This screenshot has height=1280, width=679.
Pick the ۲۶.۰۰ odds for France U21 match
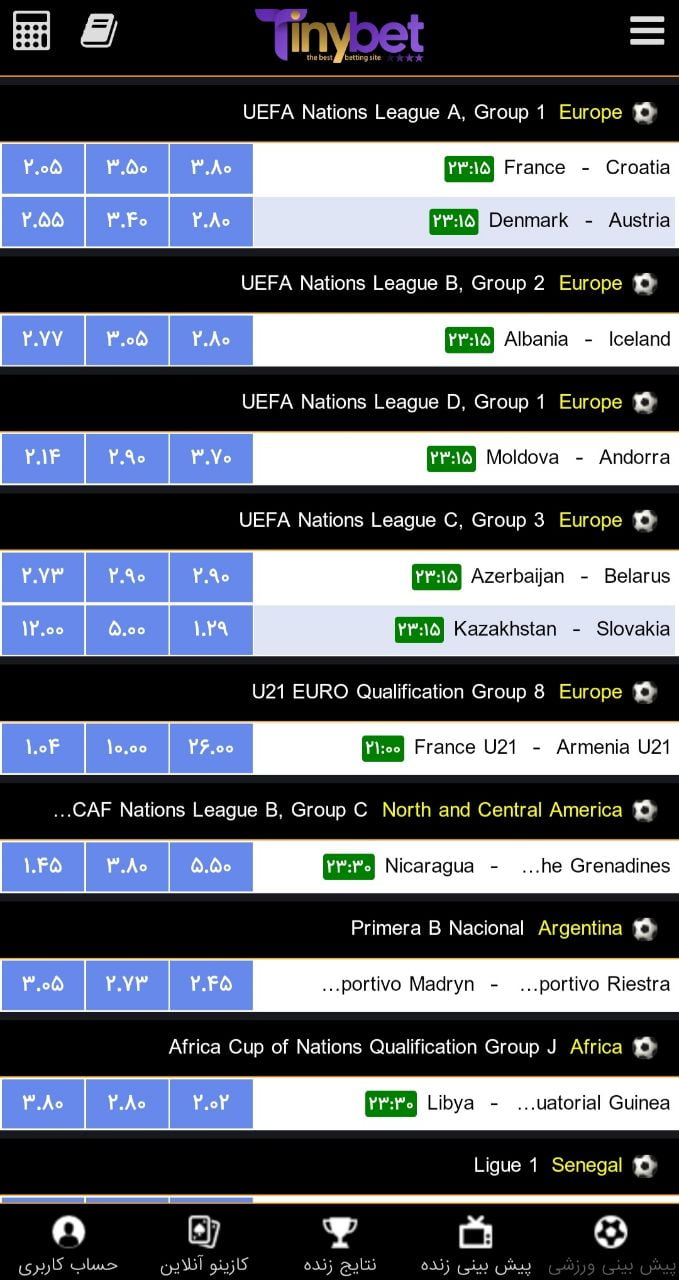[210, 748]
